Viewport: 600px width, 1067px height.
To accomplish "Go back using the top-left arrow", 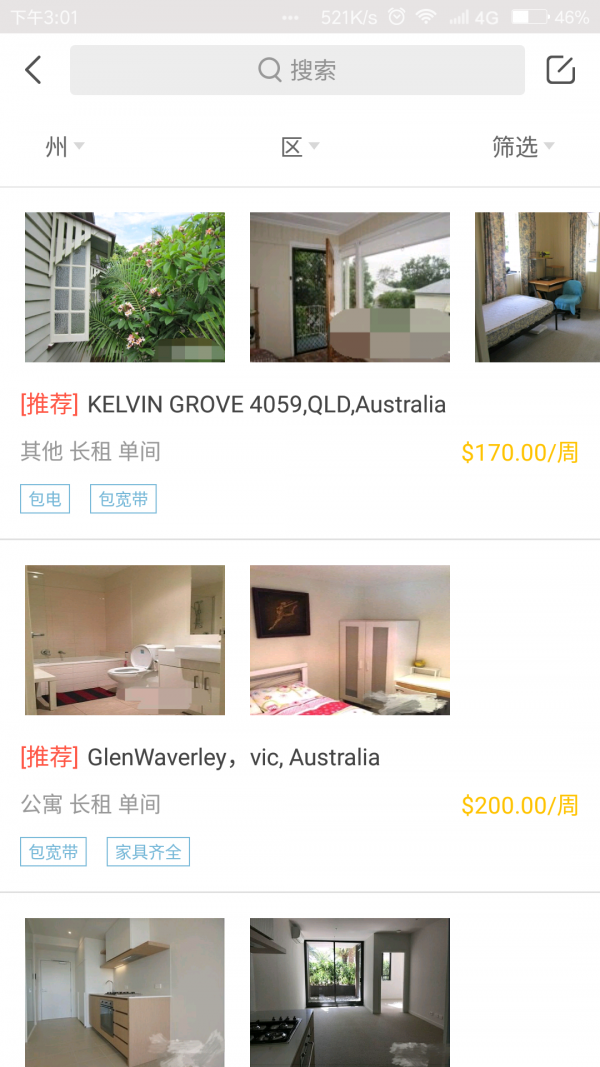I will (34, 70).
